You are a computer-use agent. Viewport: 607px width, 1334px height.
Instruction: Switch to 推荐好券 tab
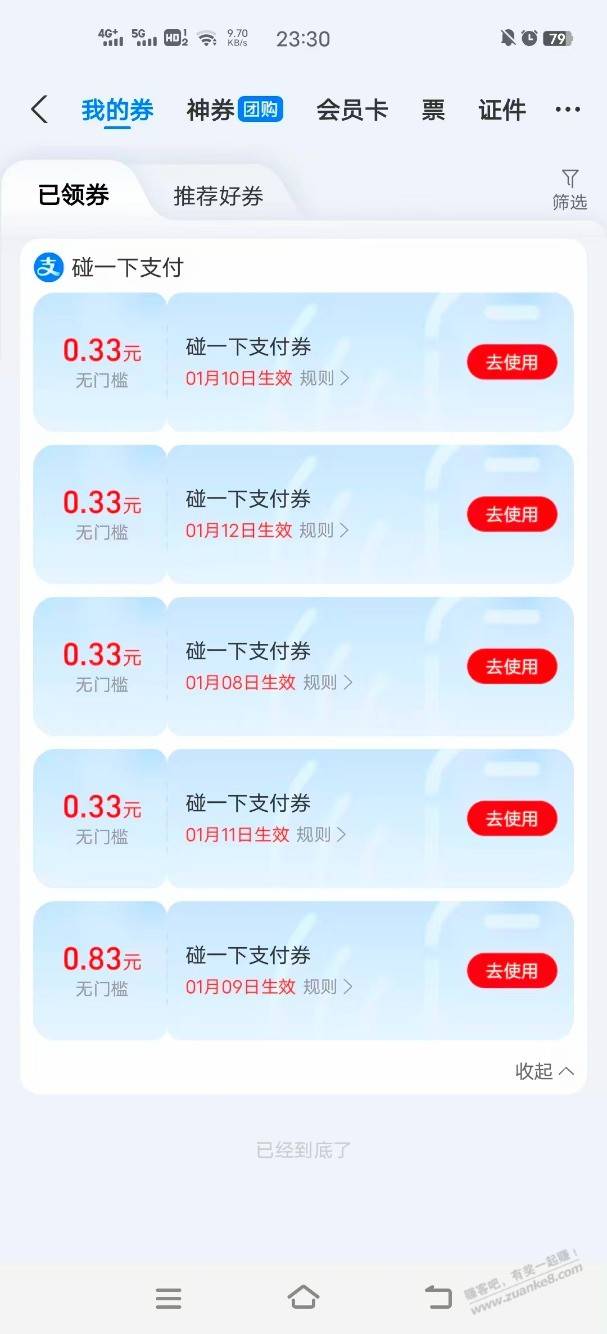218,196
